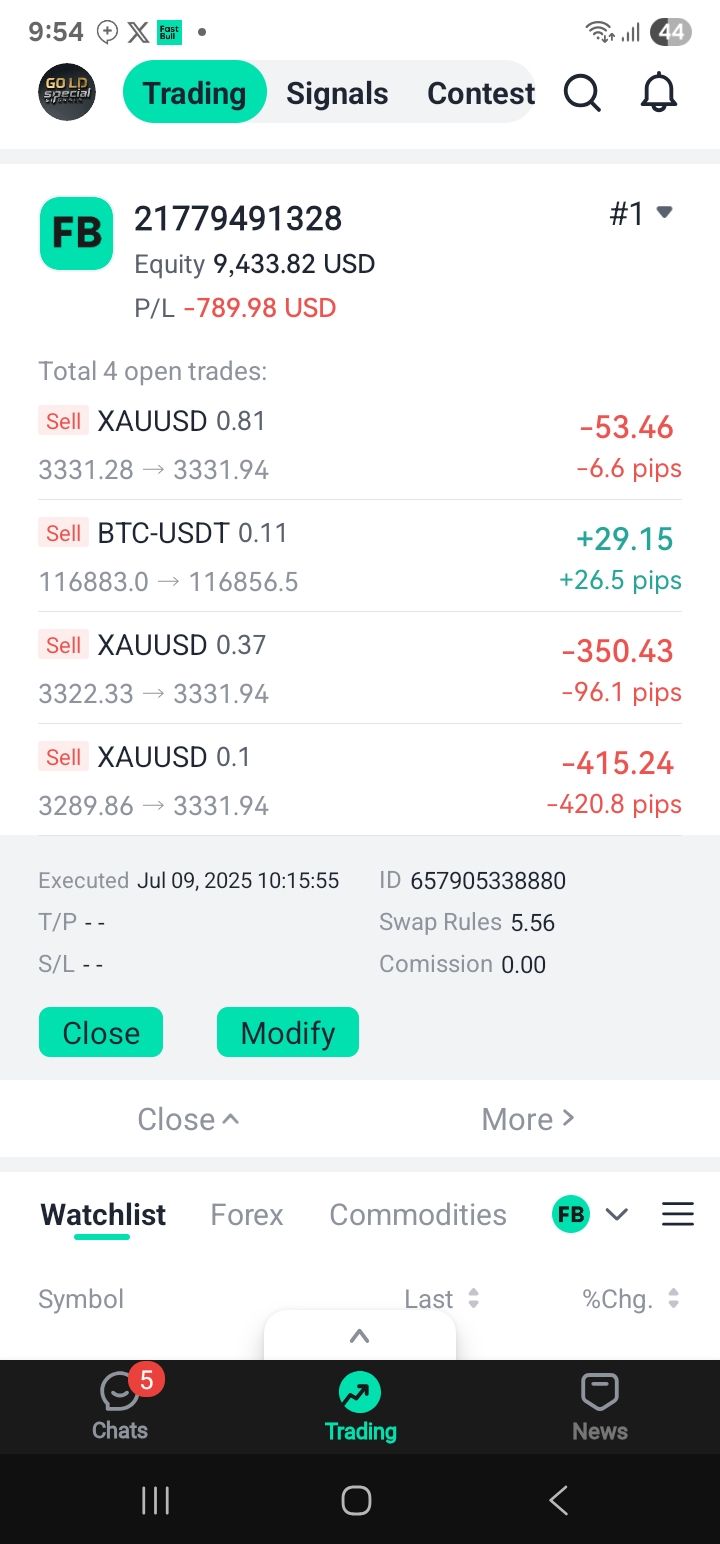
Task: Open the notifications bell
Action: pyautogui.click(x=659, y=93)
